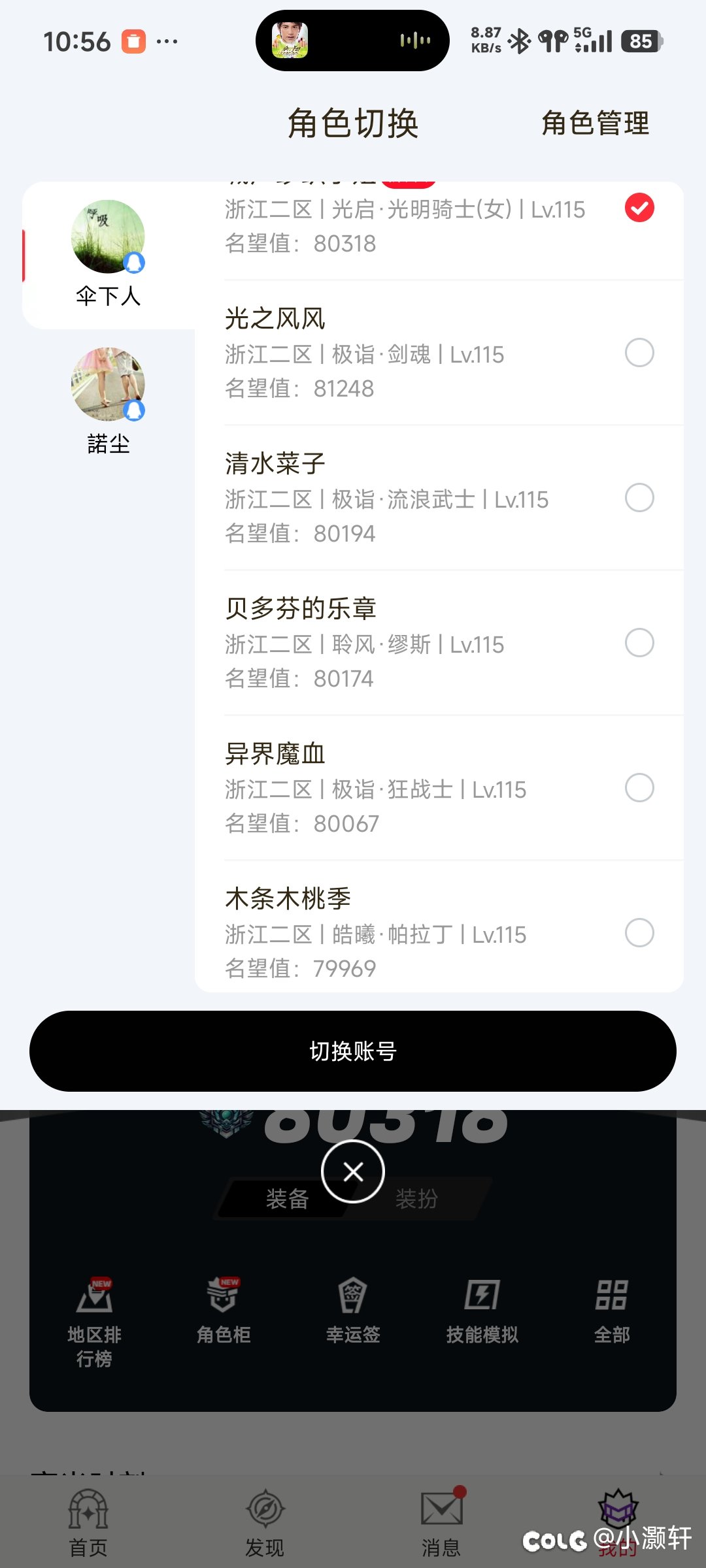Tap the 切换账号 button
This screenshot has height=1568, width=706.
[353, 1051]
